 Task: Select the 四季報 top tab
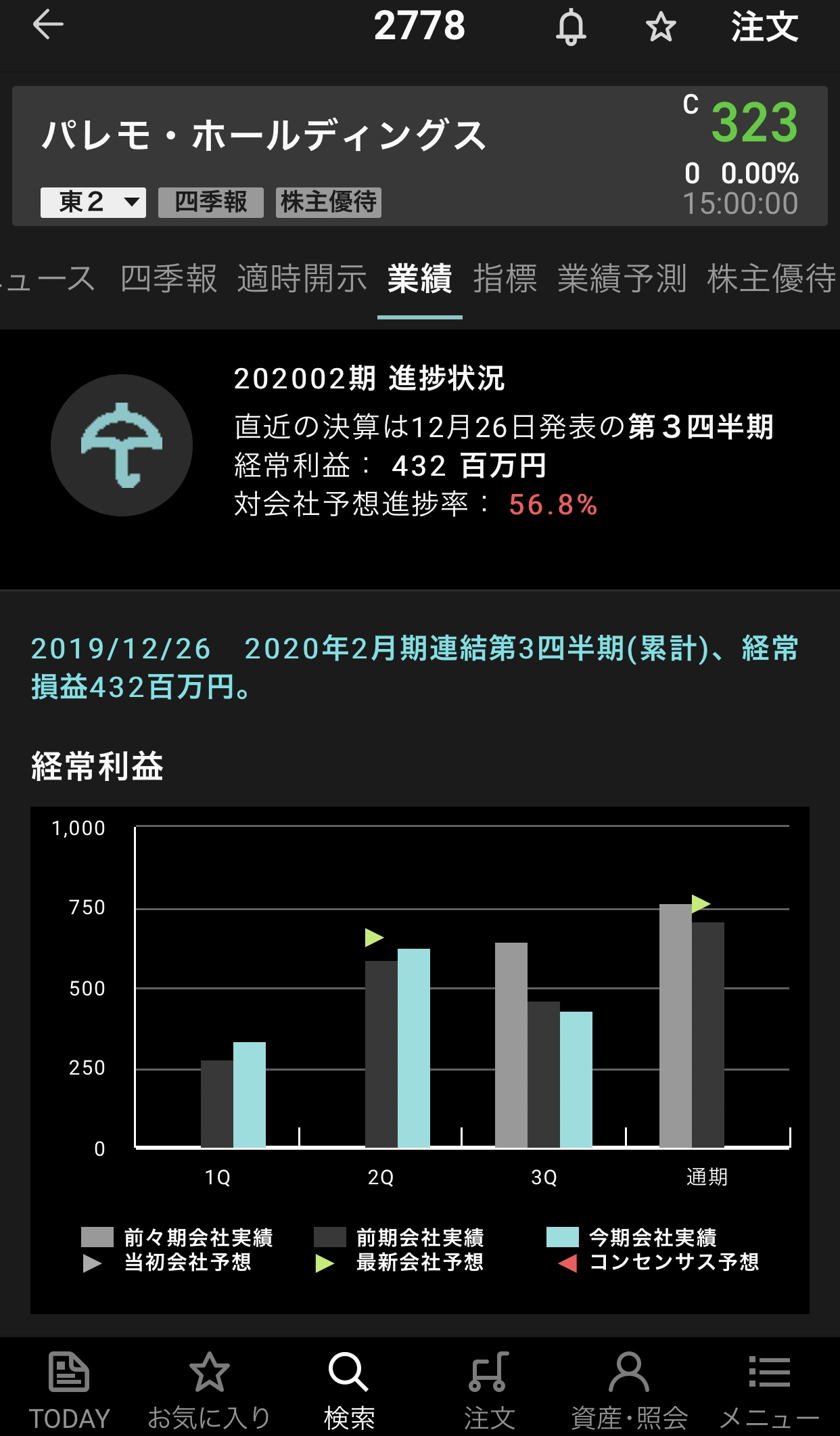169,279
